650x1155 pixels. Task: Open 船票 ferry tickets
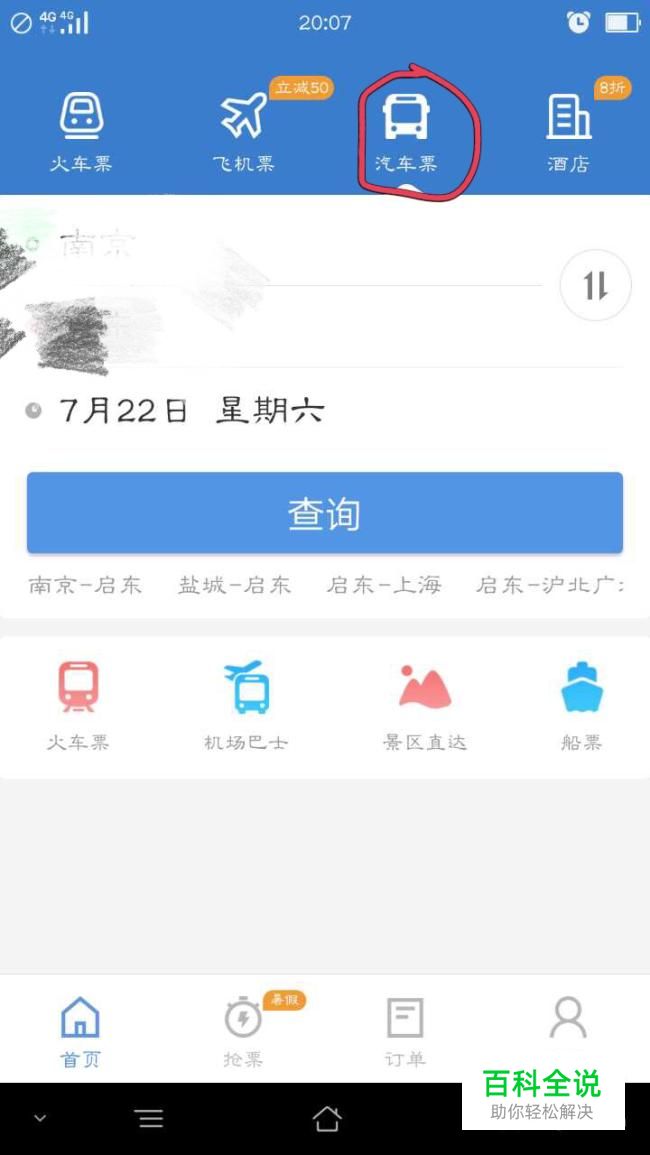(x=582, y=705)
